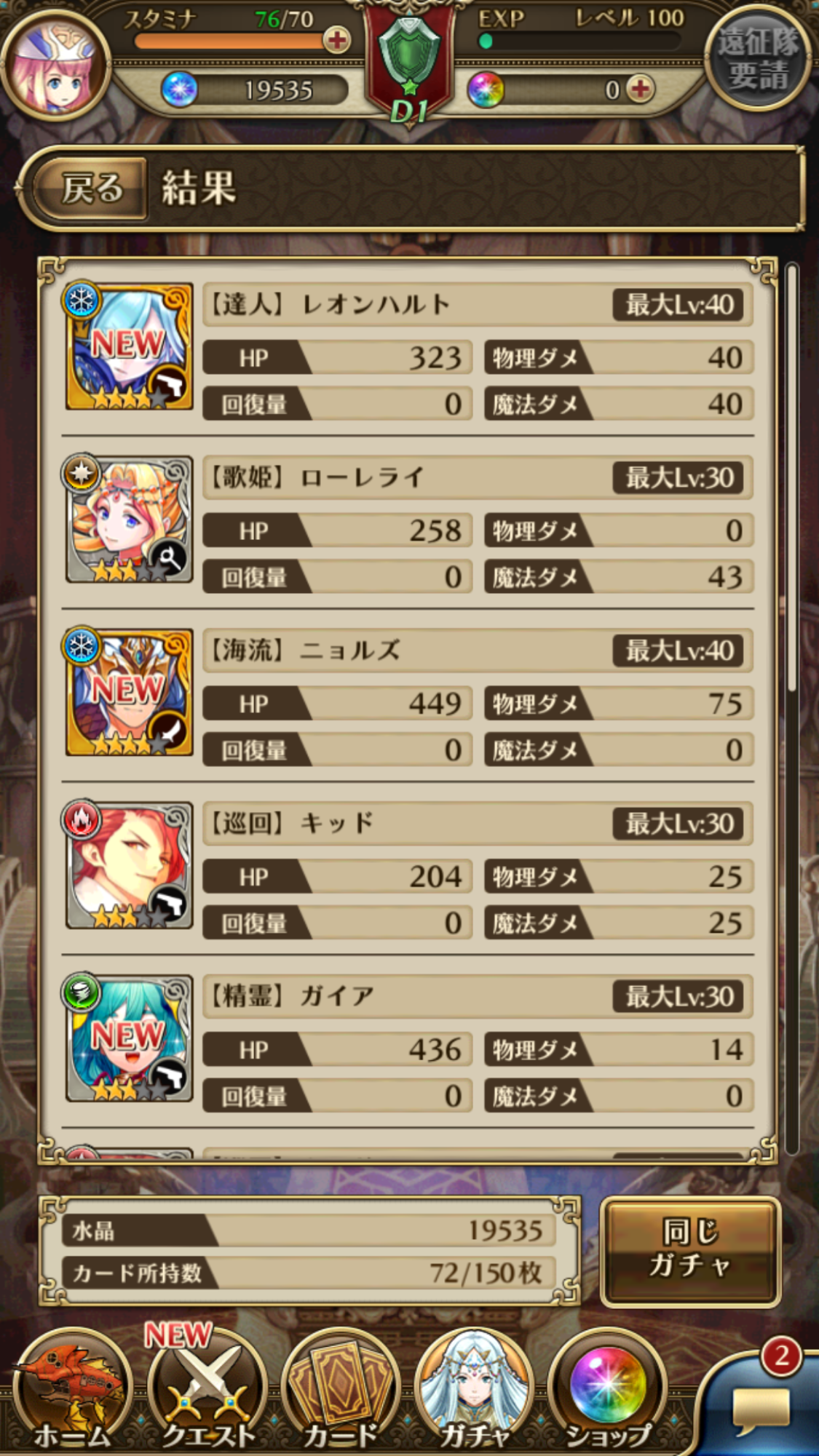Open the カード tab
The width and height of the screenshot is (819, 1456).
pyautogui.click(x=341, y=1393)
